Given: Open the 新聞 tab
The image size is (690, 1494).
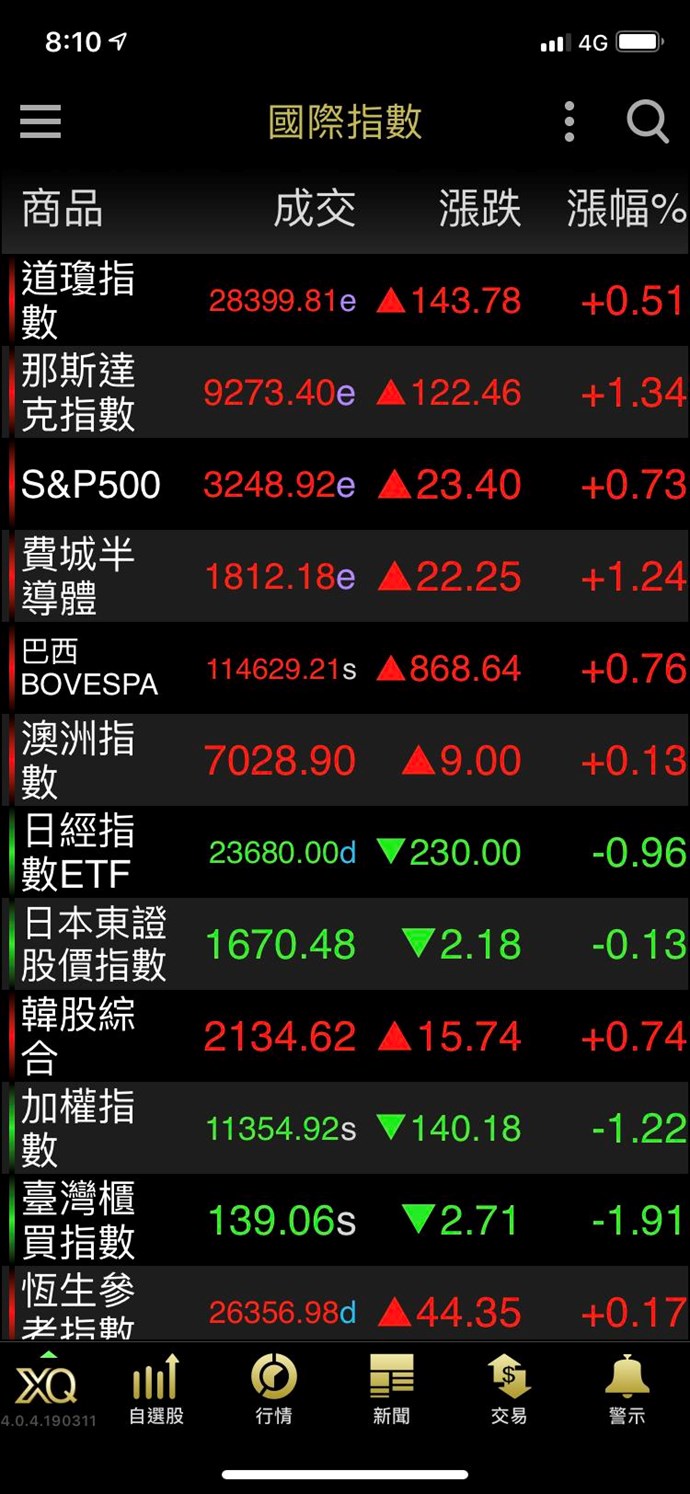Looking at the screenshot, I should (x=391, y=1388).
